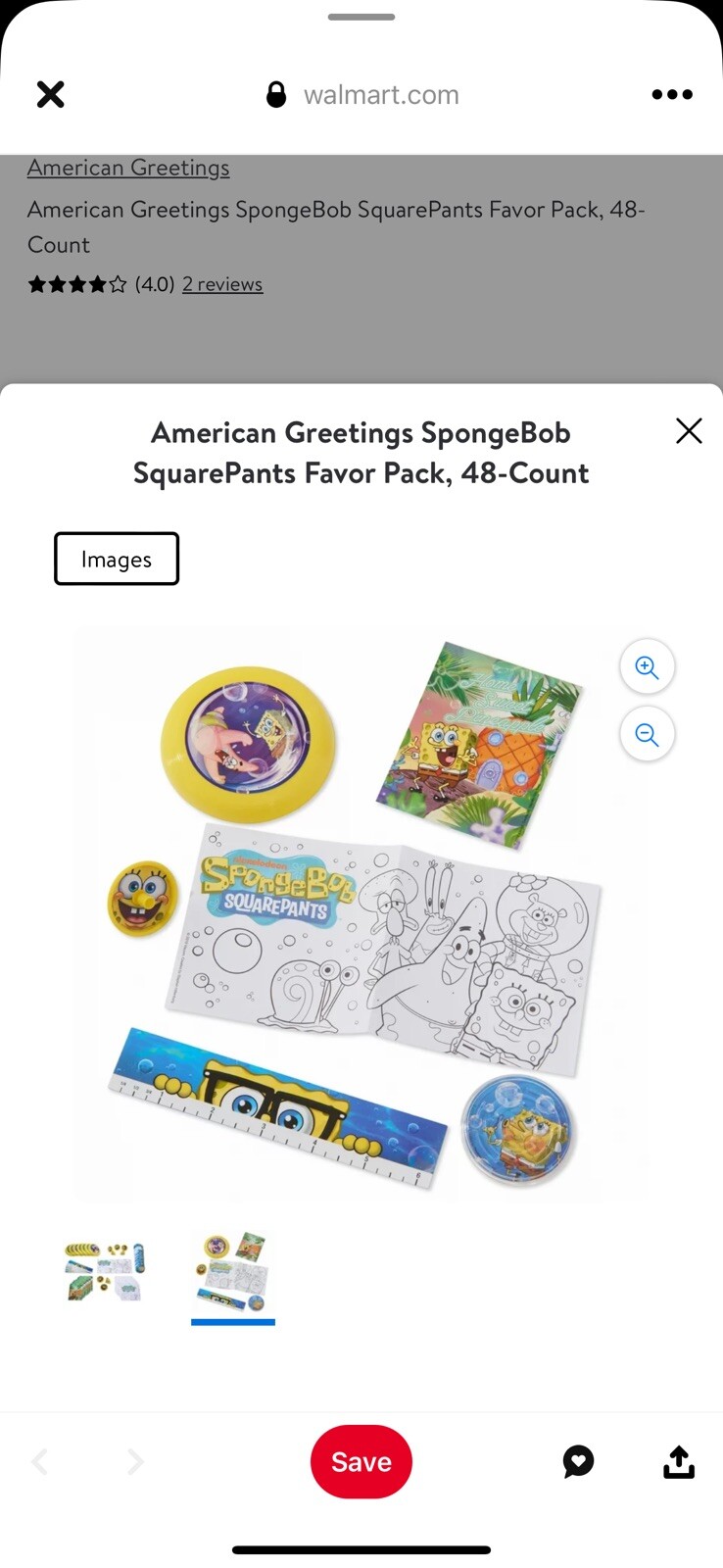Show the first product thumbnail
This screenshot has width=723, height=1568.
105,1271
